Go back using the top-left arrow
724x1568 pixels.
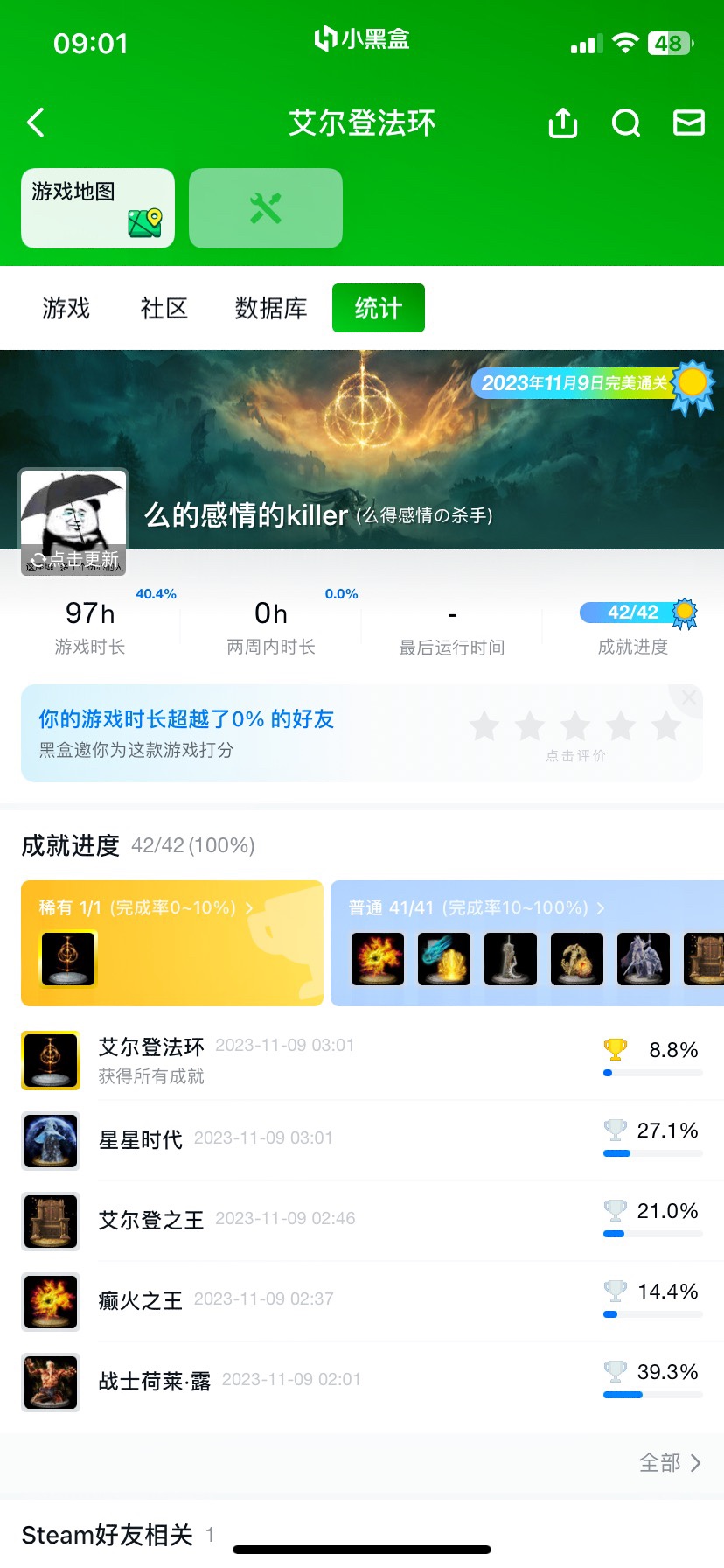[36, 123]
